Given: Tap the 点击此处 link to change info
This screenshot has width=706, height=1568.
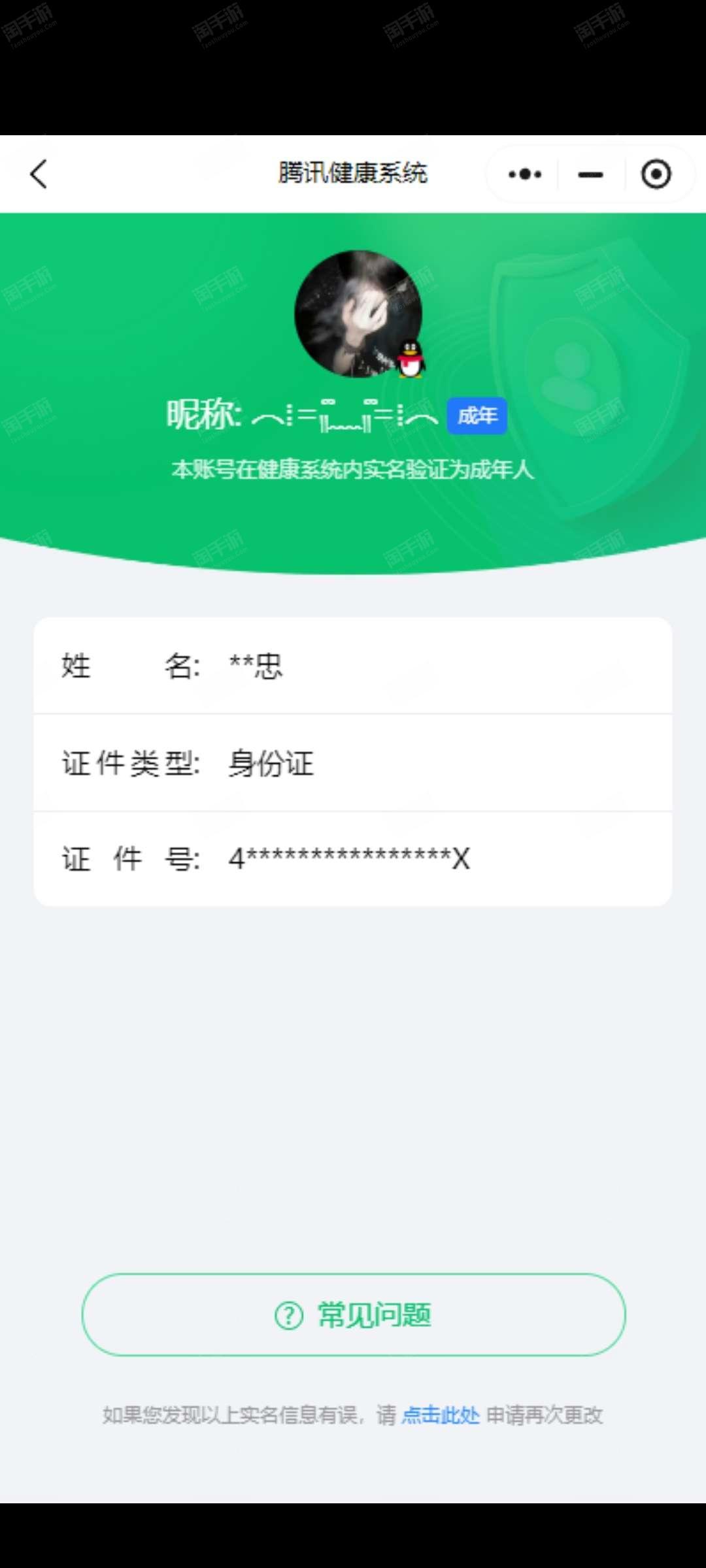Looking at the screenshot, I should pyautogui.click(x=441, y=1415).
